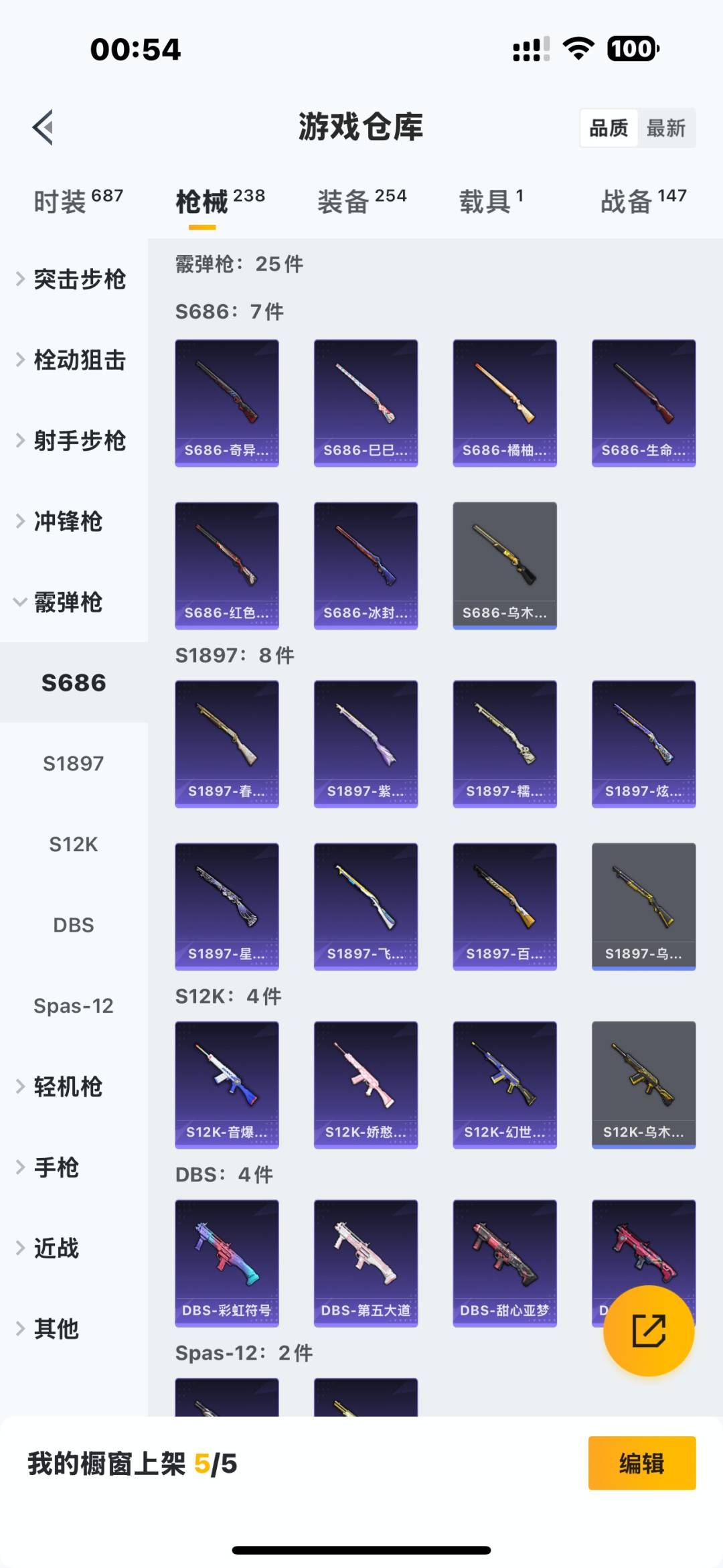723x1568 pixels.
Task: Sort the warehouse by 最新
Action: point(665,128)
